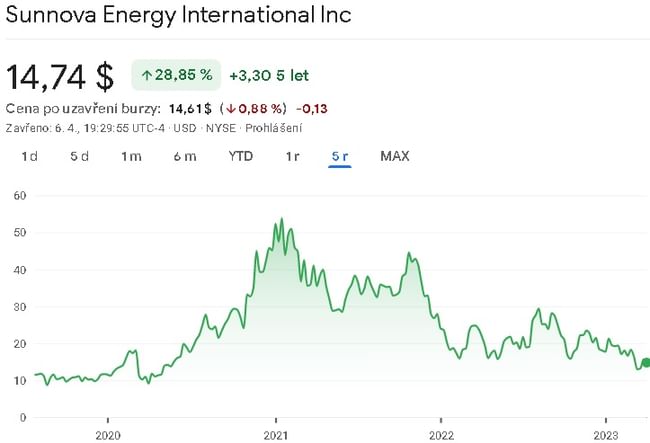Show the 1 r yearly chart
650x443 pixels.
click(293, 156)
